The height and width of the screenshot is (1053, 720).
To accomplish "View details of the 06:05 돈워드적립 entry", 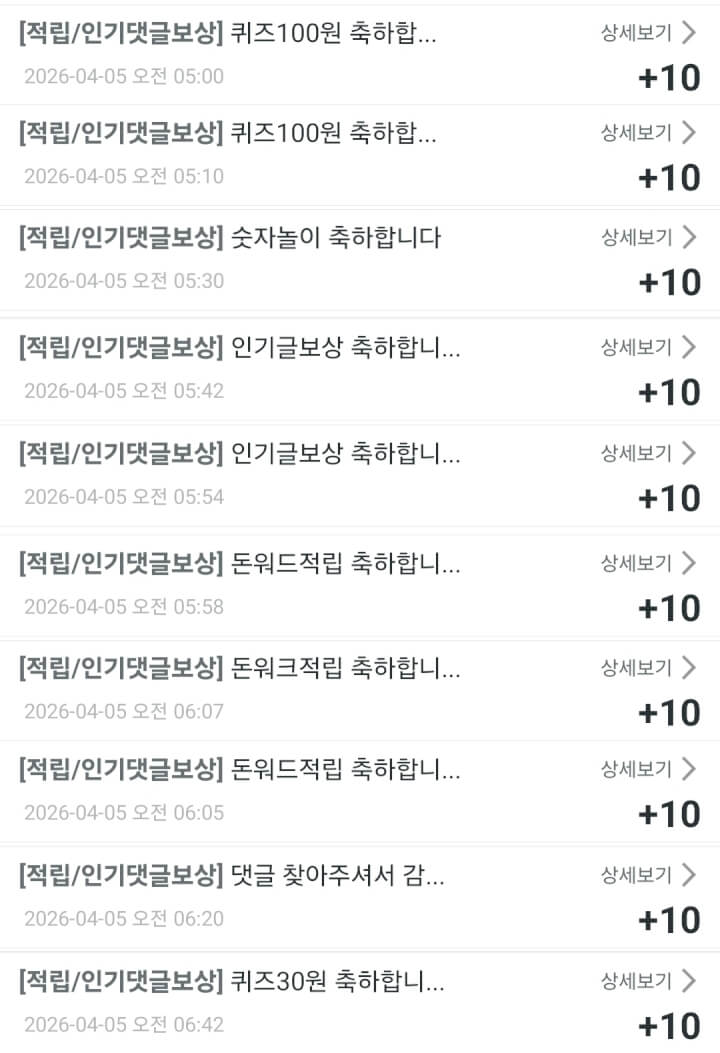I will point(647,769).
